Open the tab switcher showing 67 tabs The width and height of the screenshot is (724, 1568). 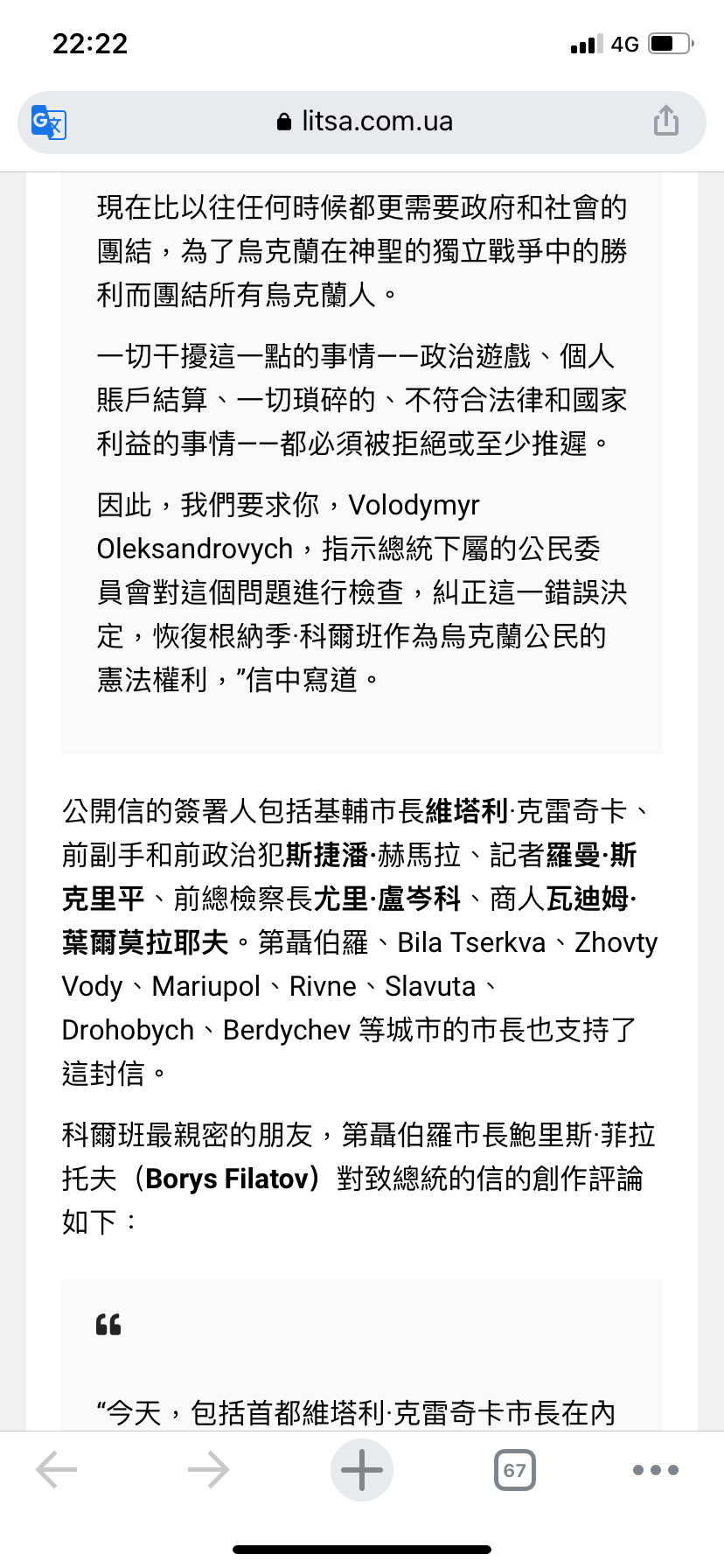514,1469
